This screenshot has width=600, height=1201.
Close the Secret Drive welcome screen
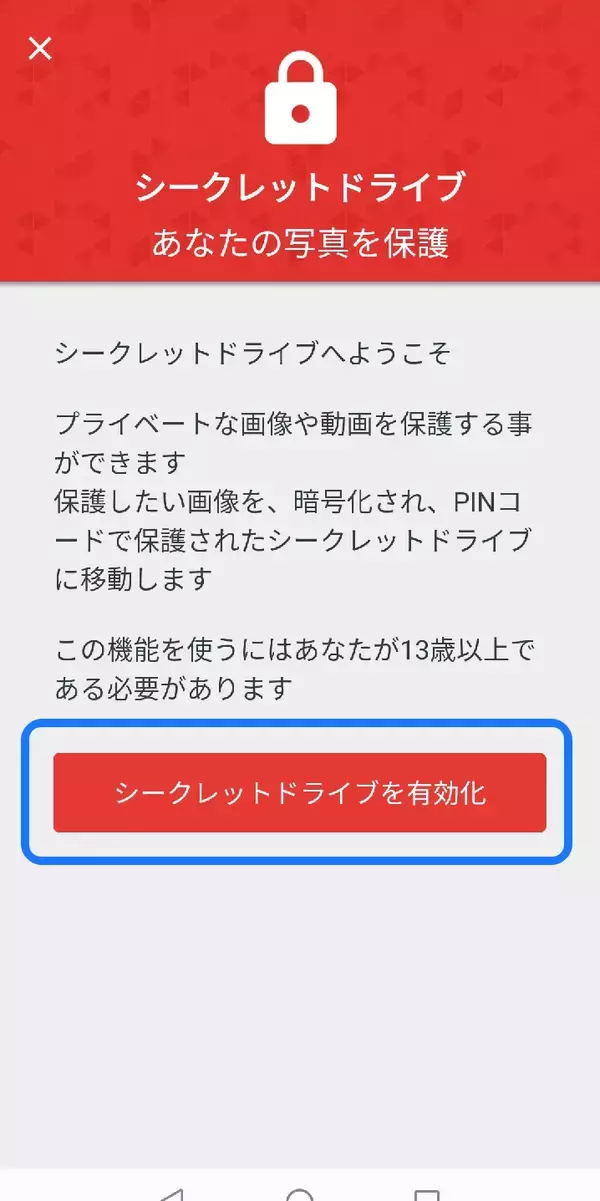39,48
